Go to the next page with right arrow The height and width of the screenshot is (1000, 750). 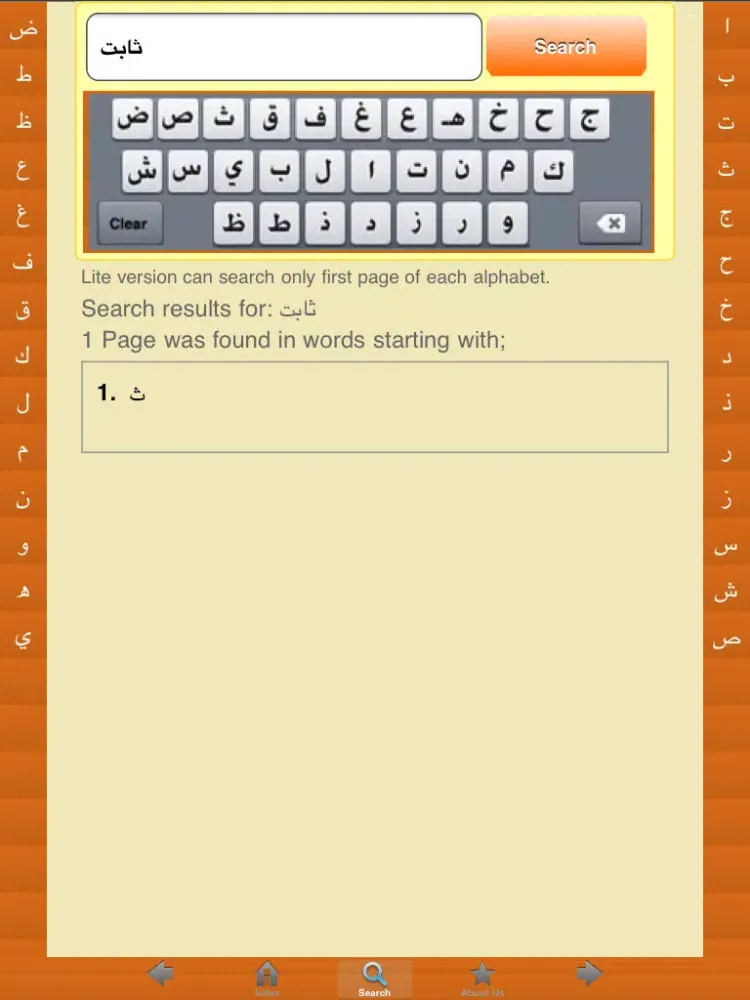(x=589, y=974)
